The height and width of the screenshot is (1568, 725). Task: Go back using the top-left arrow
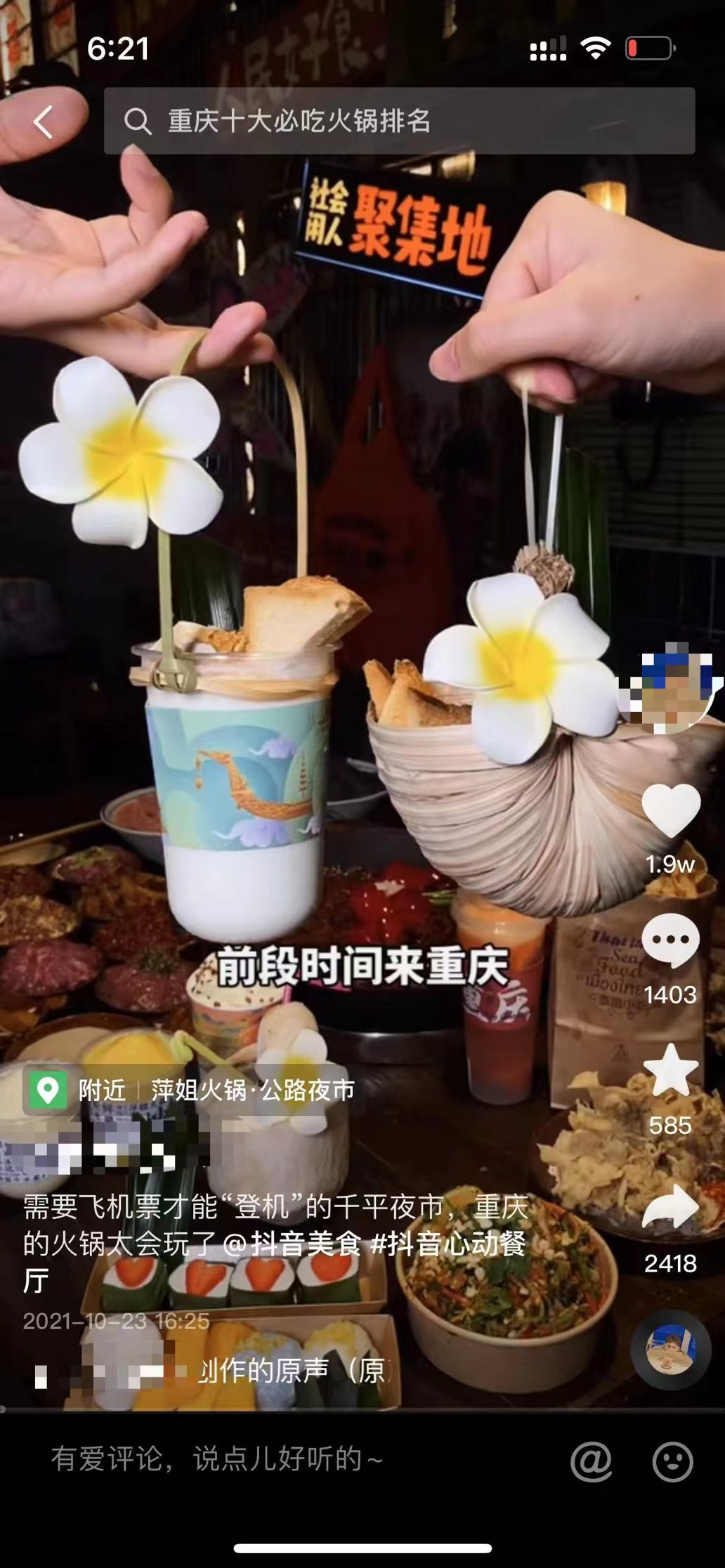pos(44,122)
